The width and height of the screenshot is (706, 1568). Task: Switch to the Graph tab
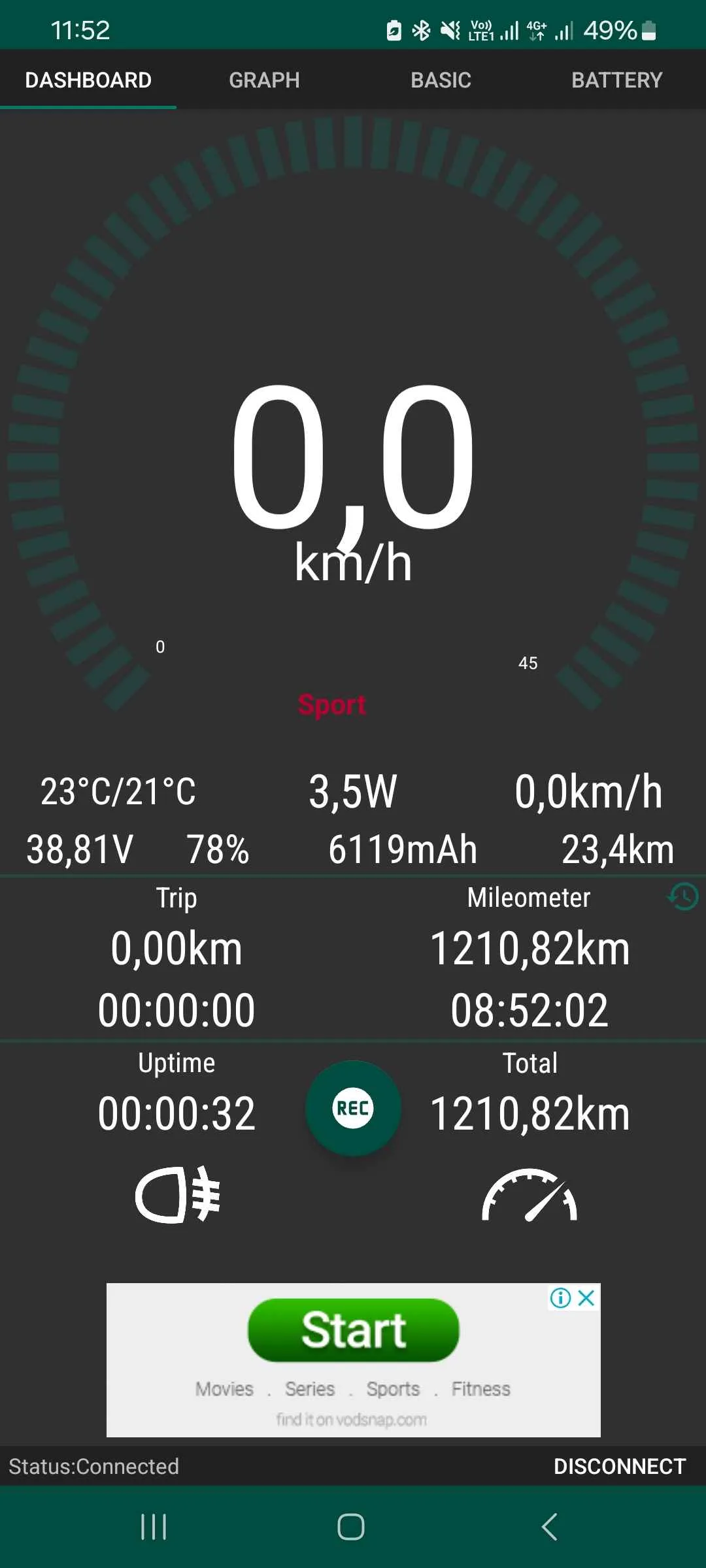(264, 80)
